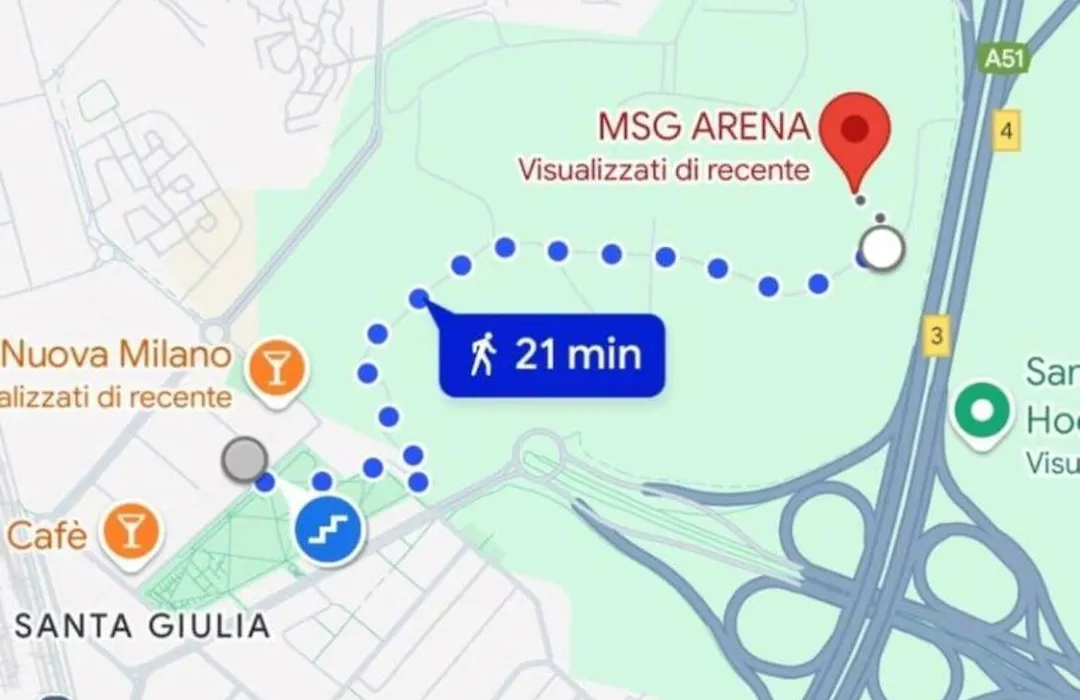Select the 21 min walking route label
Viewport: 1080px width, 700px height.
[553, 355]
